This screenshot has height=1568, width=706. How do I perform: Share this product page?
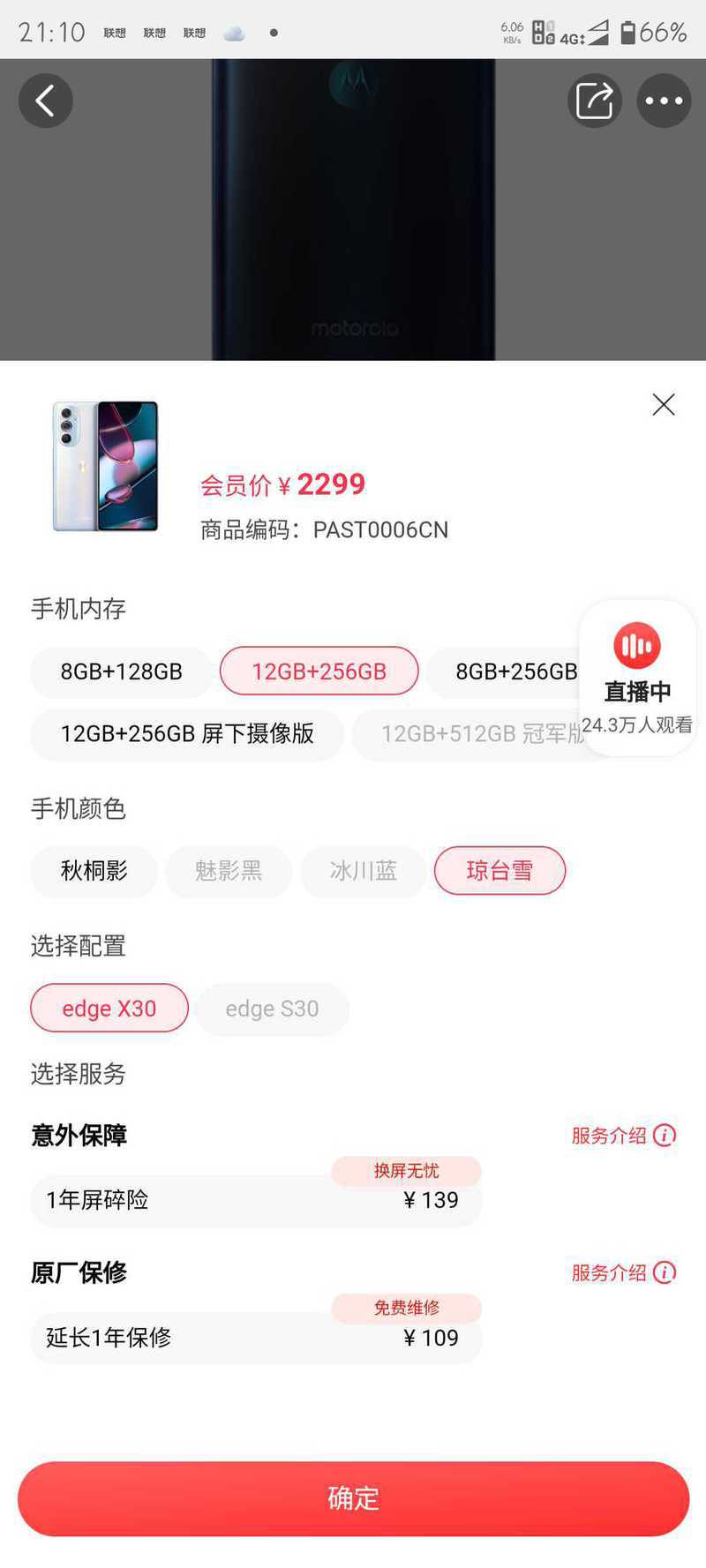594,101
